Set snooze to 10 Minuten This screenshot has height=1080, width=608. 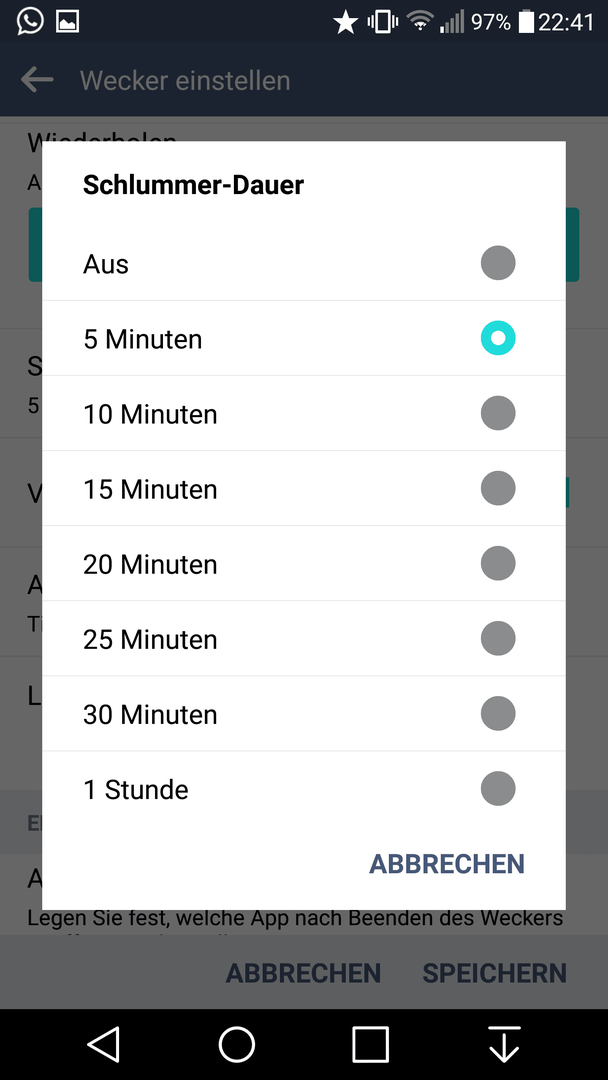[x=304, y=413]
